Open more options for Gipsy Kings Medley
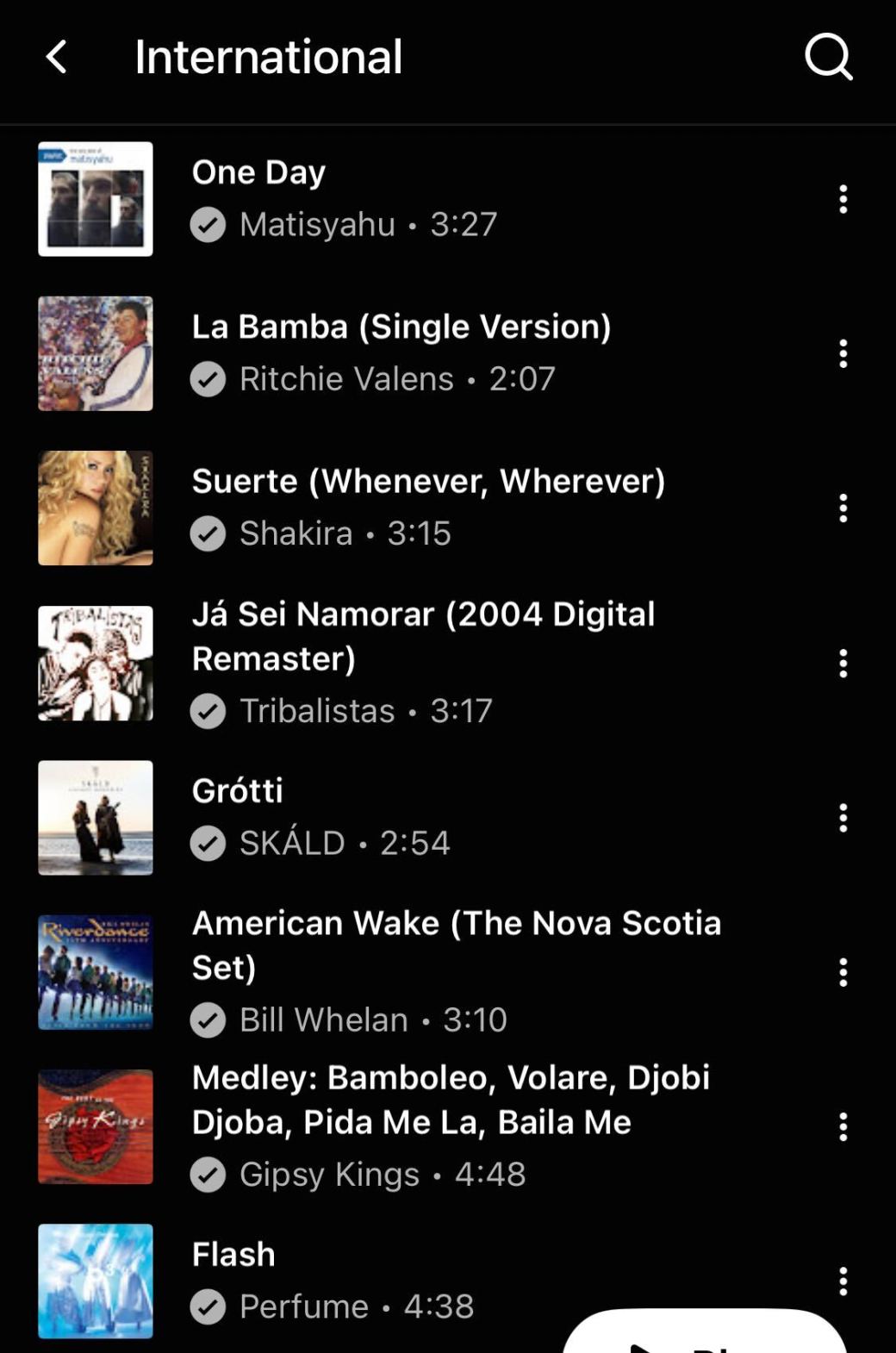896x1353 pixels. [843, 1126]
